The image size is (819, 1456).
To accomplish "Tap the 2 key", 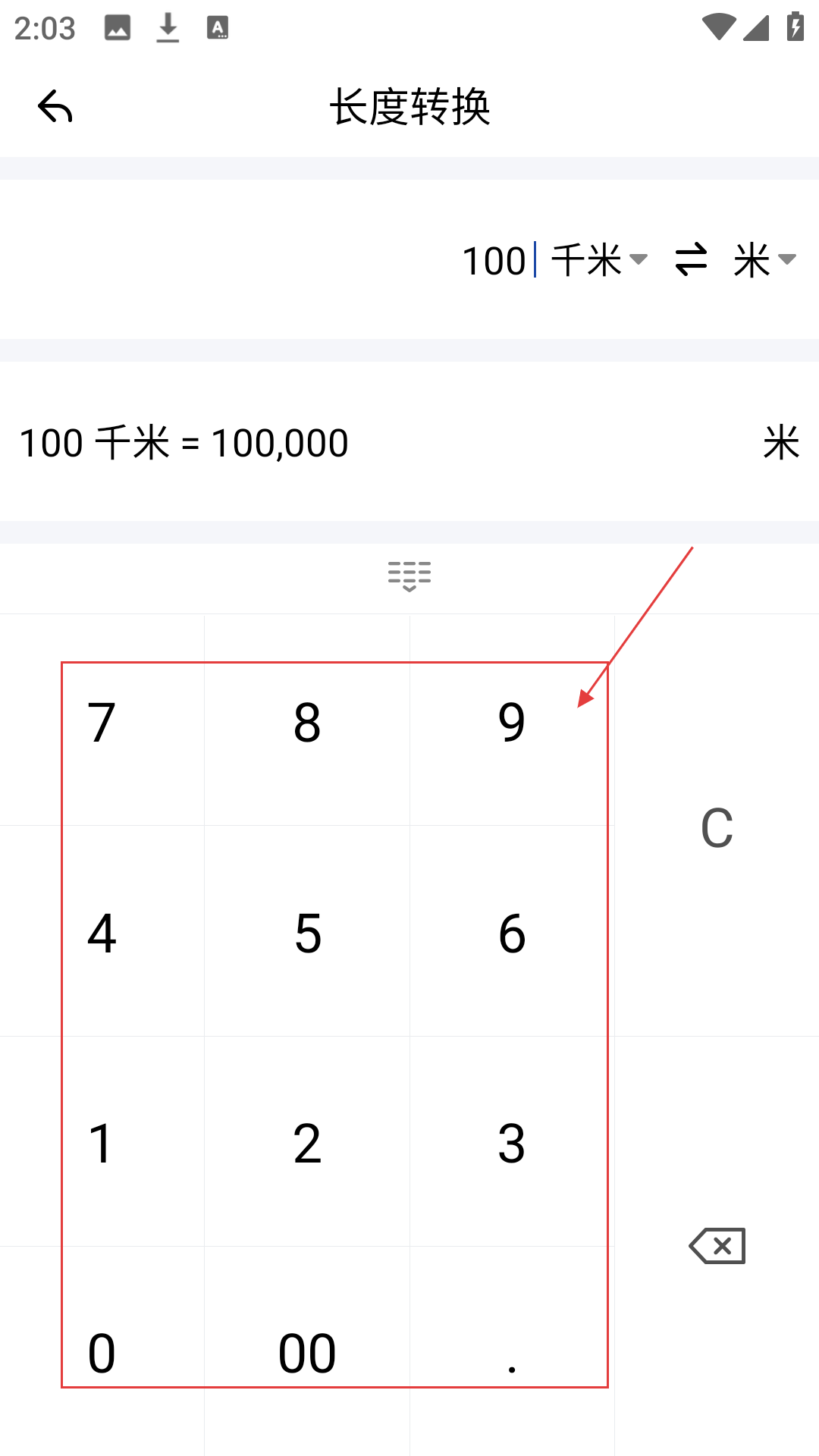I will 307,1143.
